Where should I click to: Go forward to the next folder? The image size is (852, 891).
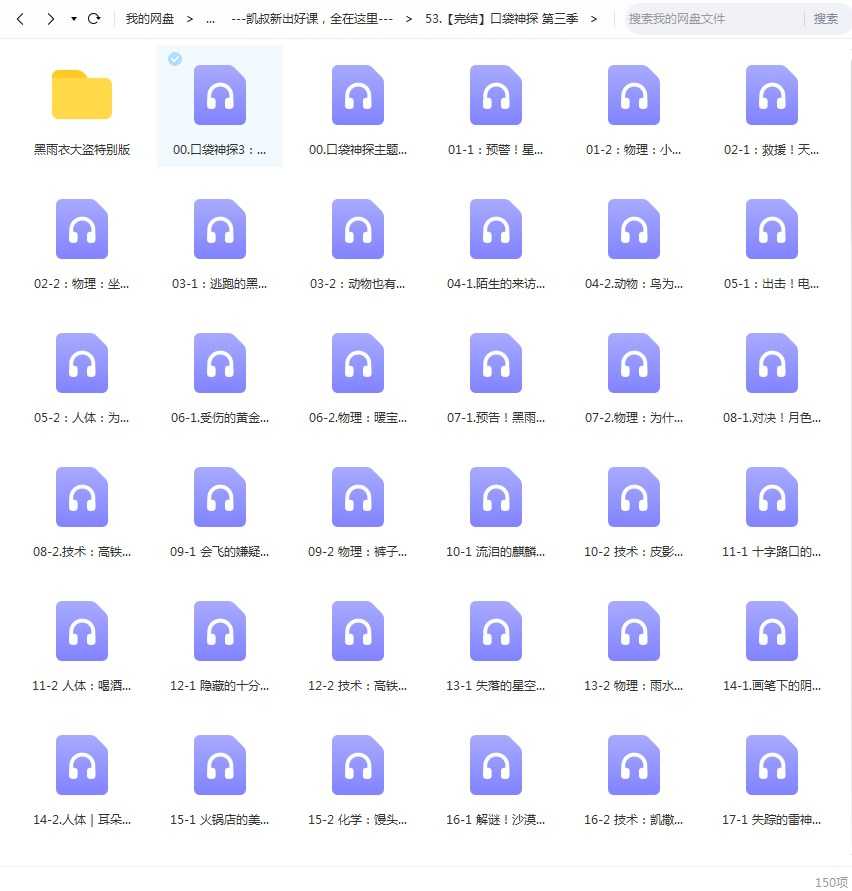(50, 19)
